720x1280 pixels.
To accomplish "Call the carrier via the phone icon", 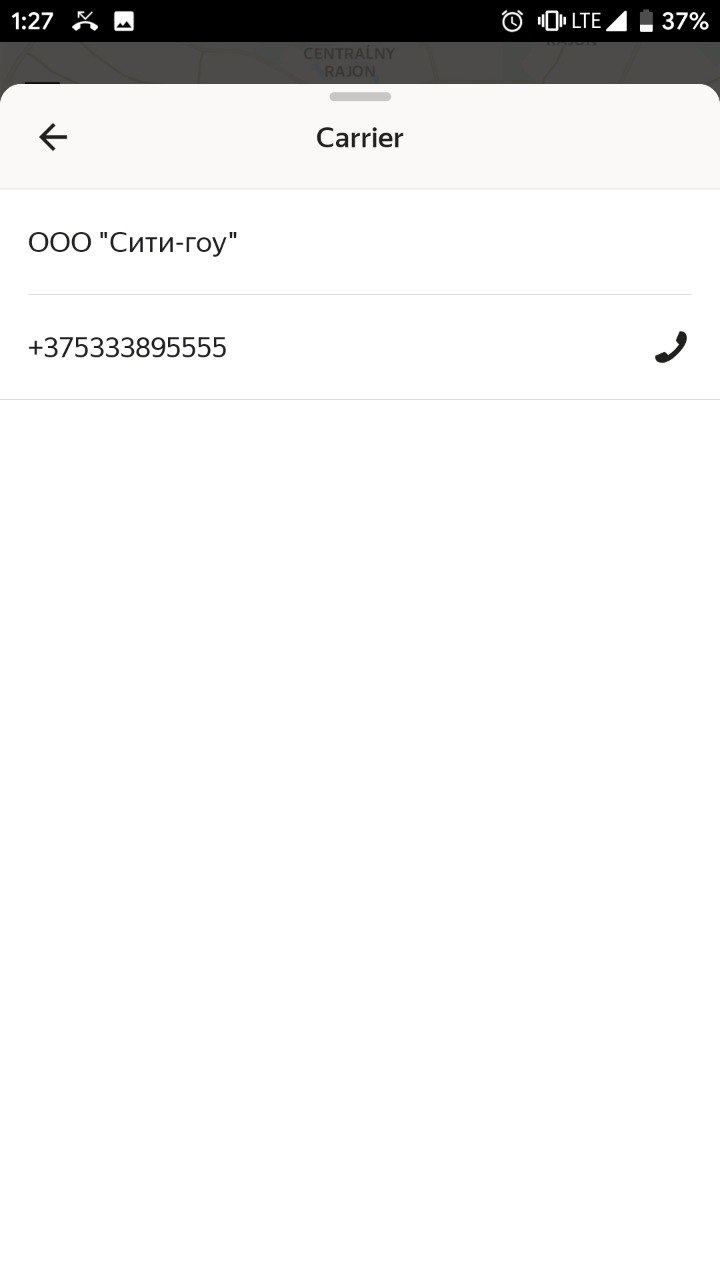I will [671, 347].
